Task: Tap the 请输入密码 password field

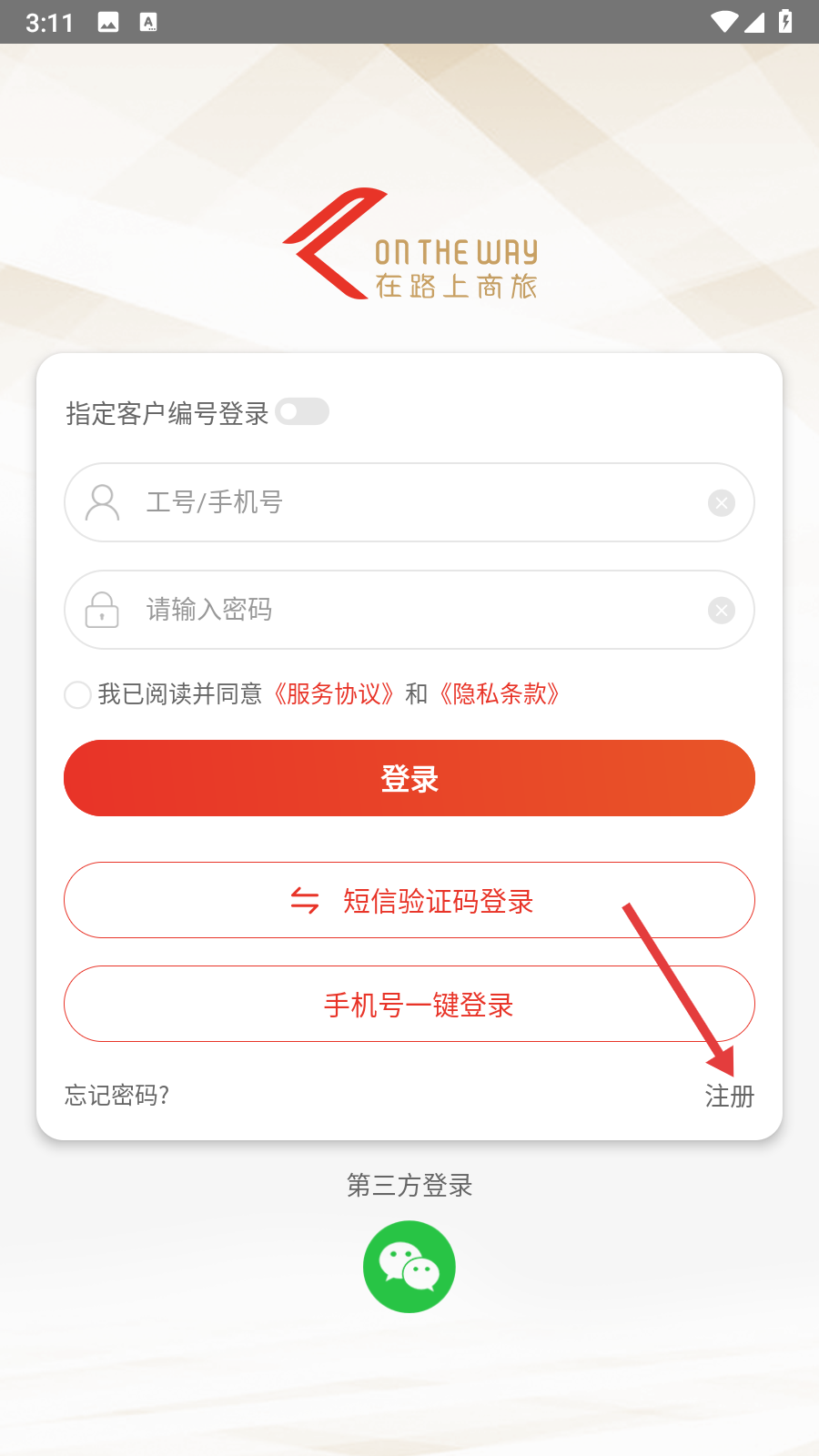Action: click(x=409, y=610)
